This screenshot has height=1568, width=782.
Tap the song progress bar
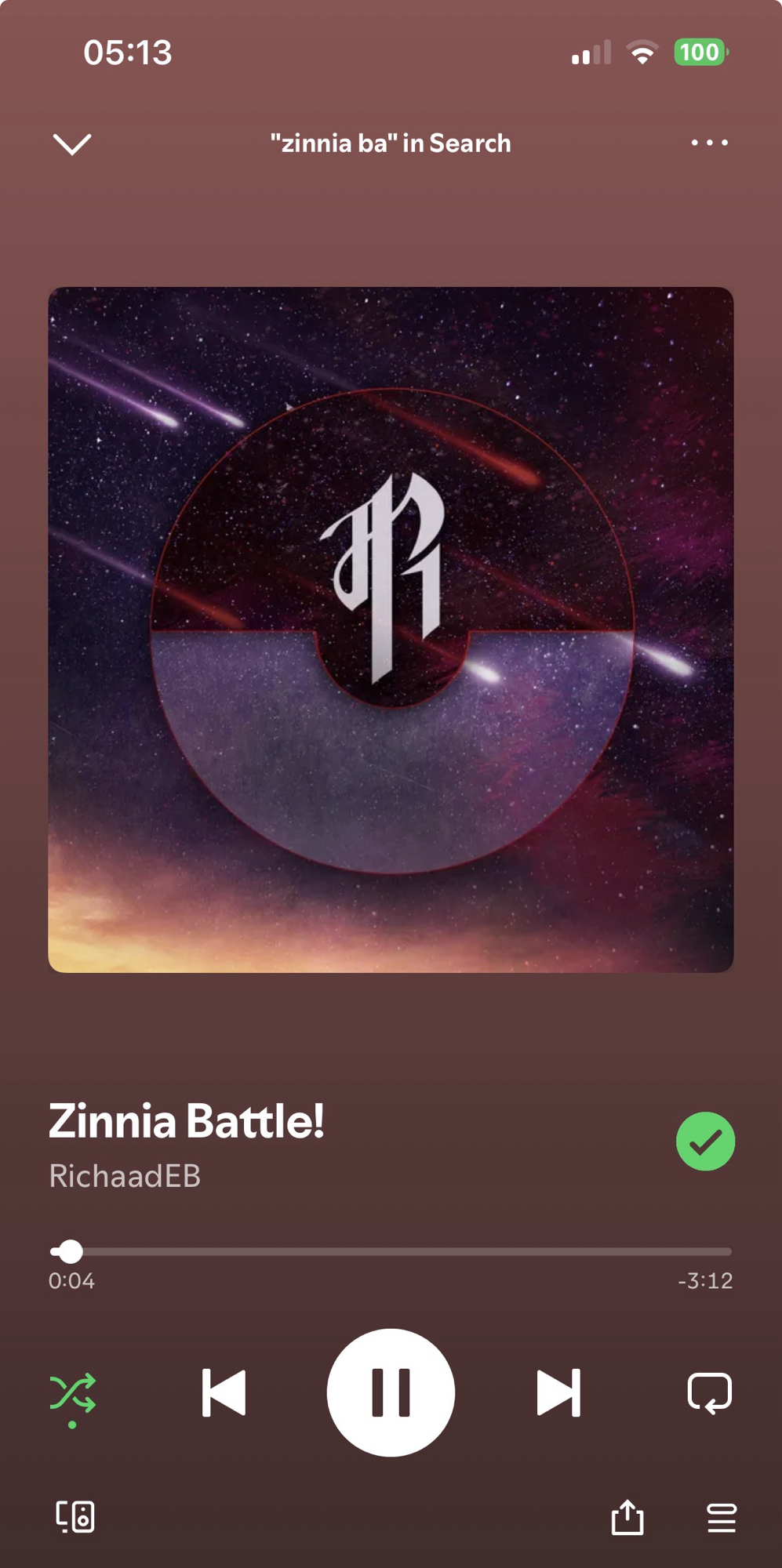click(391, 1251)
